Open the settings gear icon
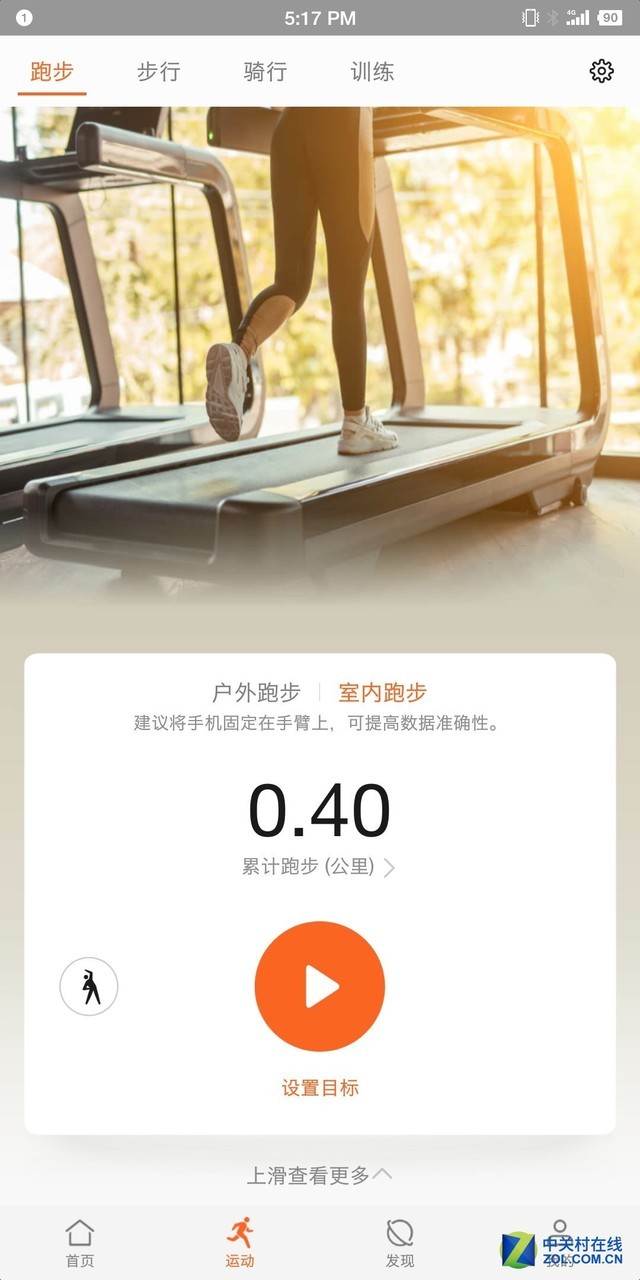Viewport: 640px width, 1280px height. click(x=601, y=71)
